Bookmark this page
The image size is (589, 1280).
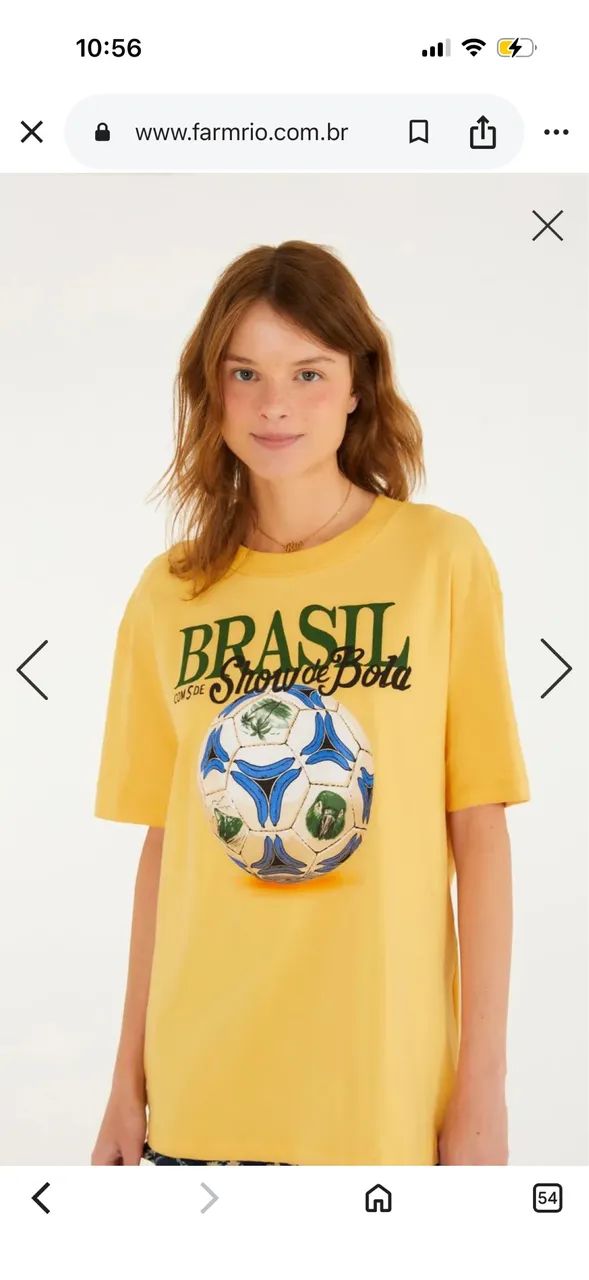pyautogui.click(x=419, y=132)
